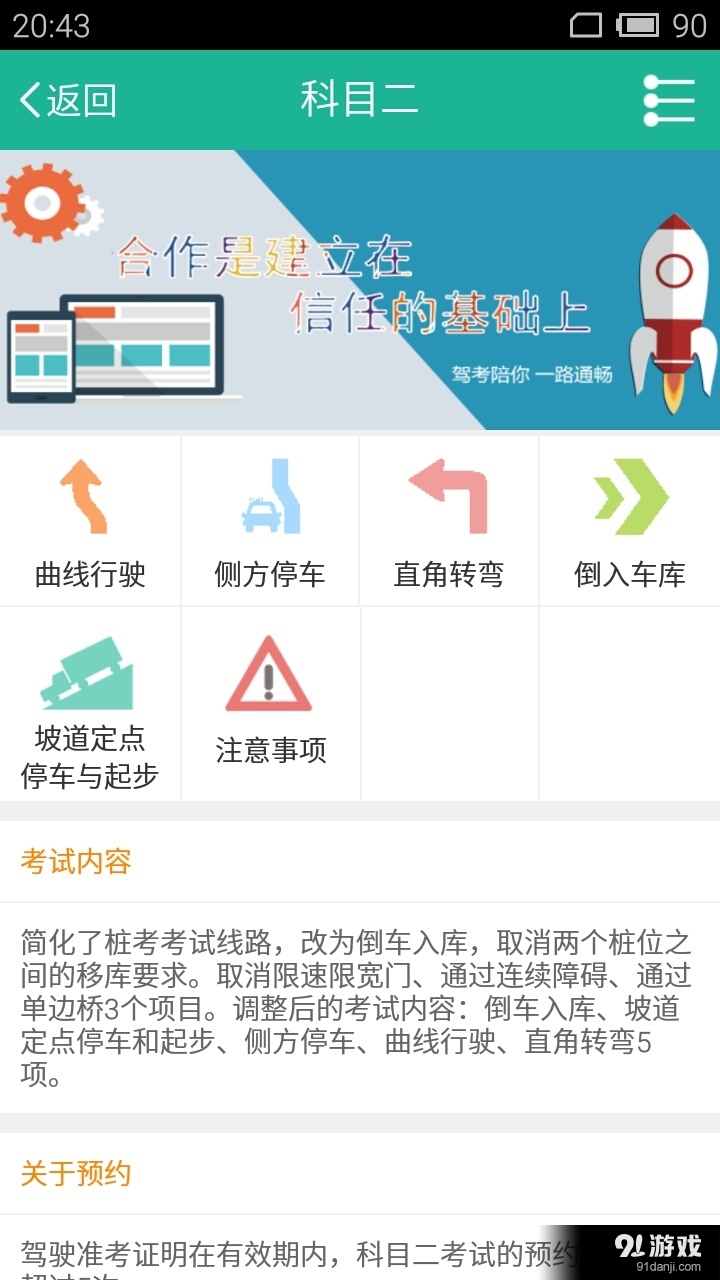Open the 曲线行驶 curve driving section
720x1280 pixels.
[90, 520]
